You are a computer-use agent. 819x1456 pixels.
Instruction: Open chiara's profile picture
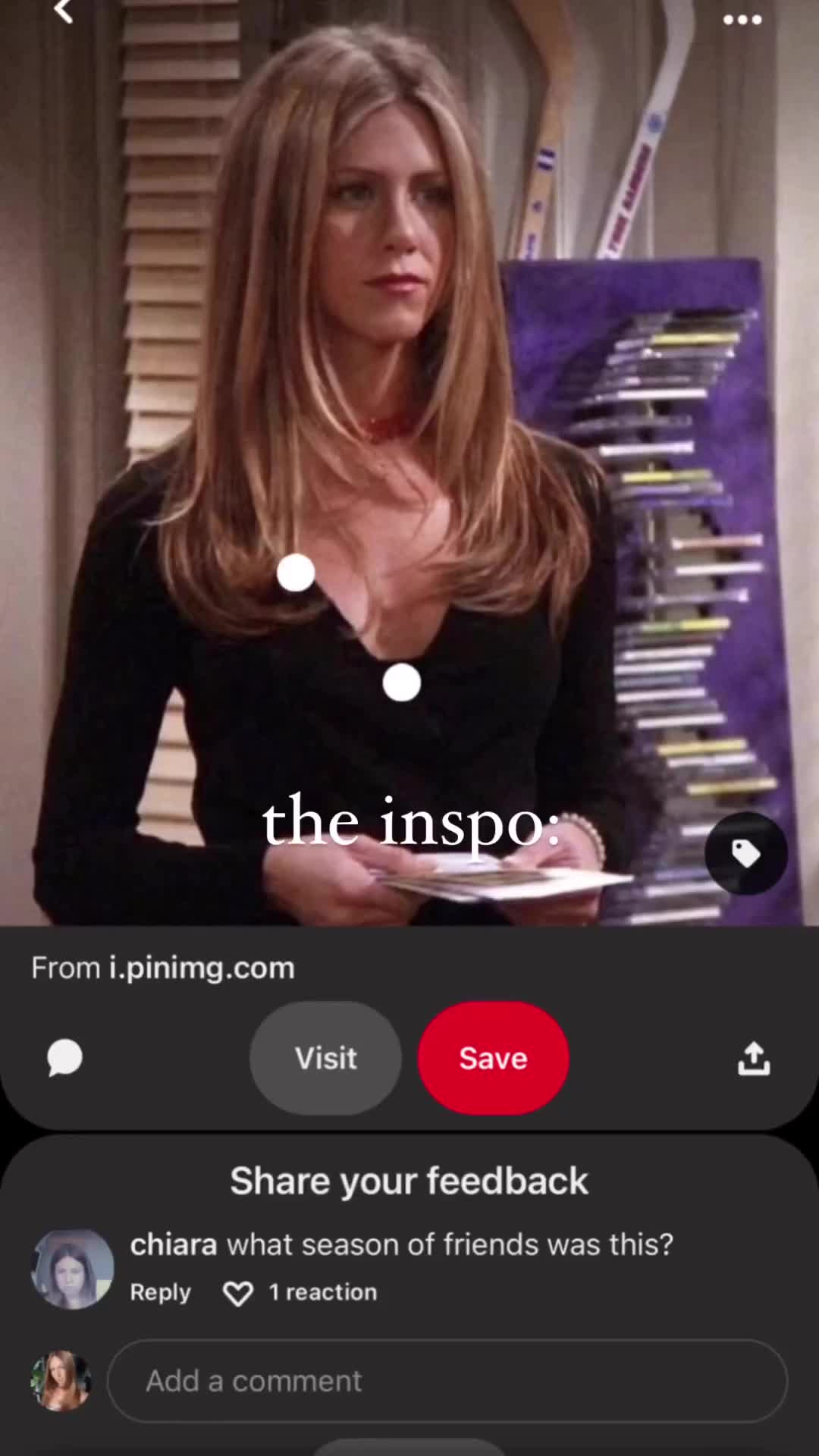[73, 1269]
